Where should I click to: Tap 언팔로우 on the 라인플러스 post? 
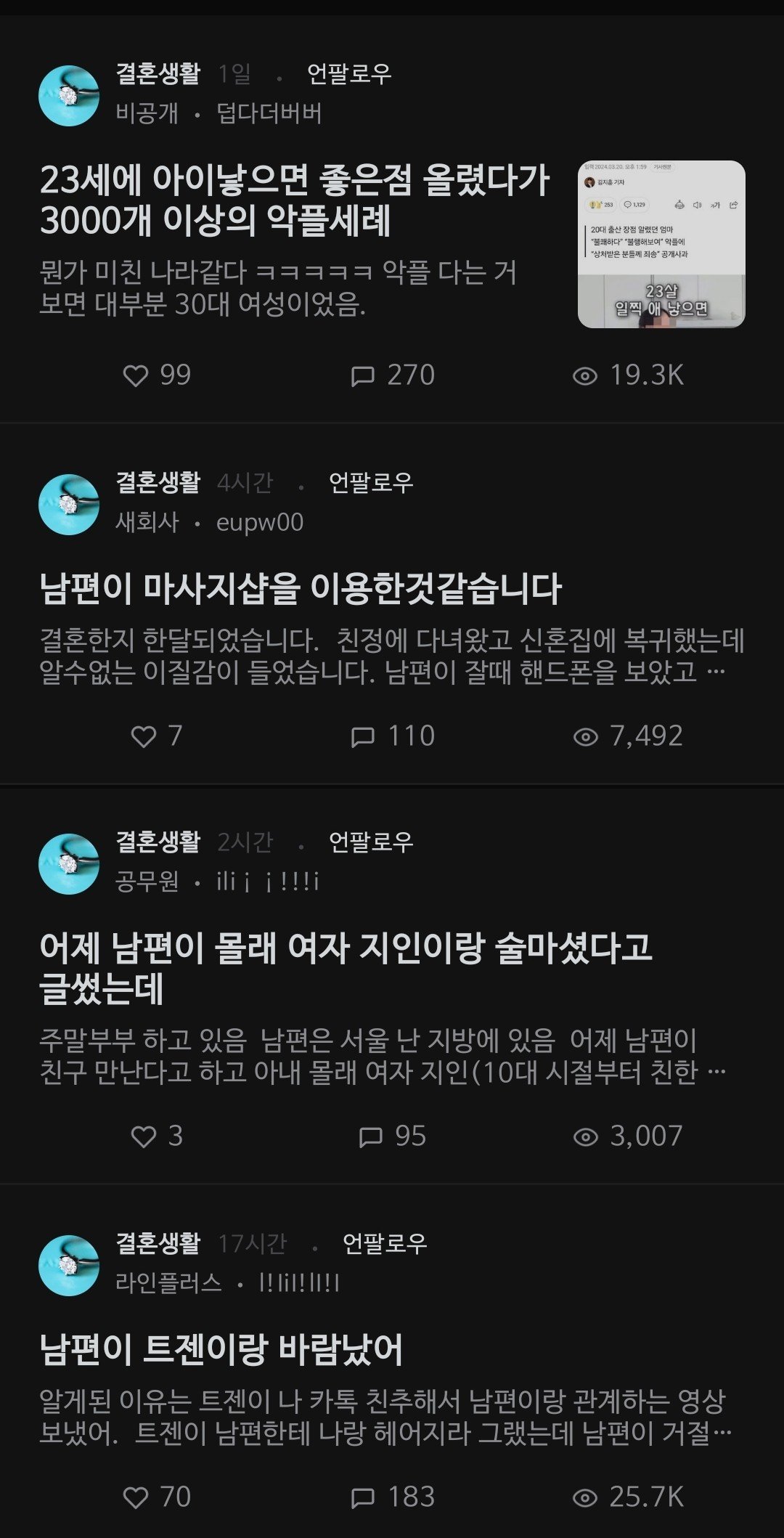pyautogui.click(x=384, y=1243)
